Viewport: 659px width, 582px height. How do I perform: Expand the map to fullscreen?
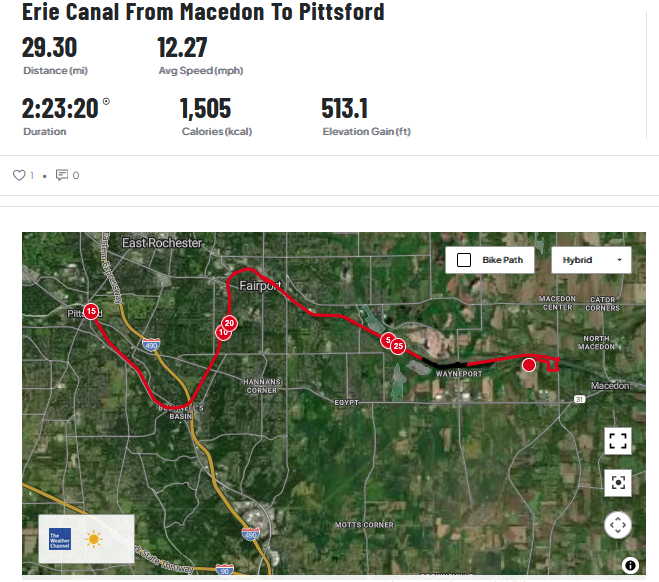pos(617,441)
